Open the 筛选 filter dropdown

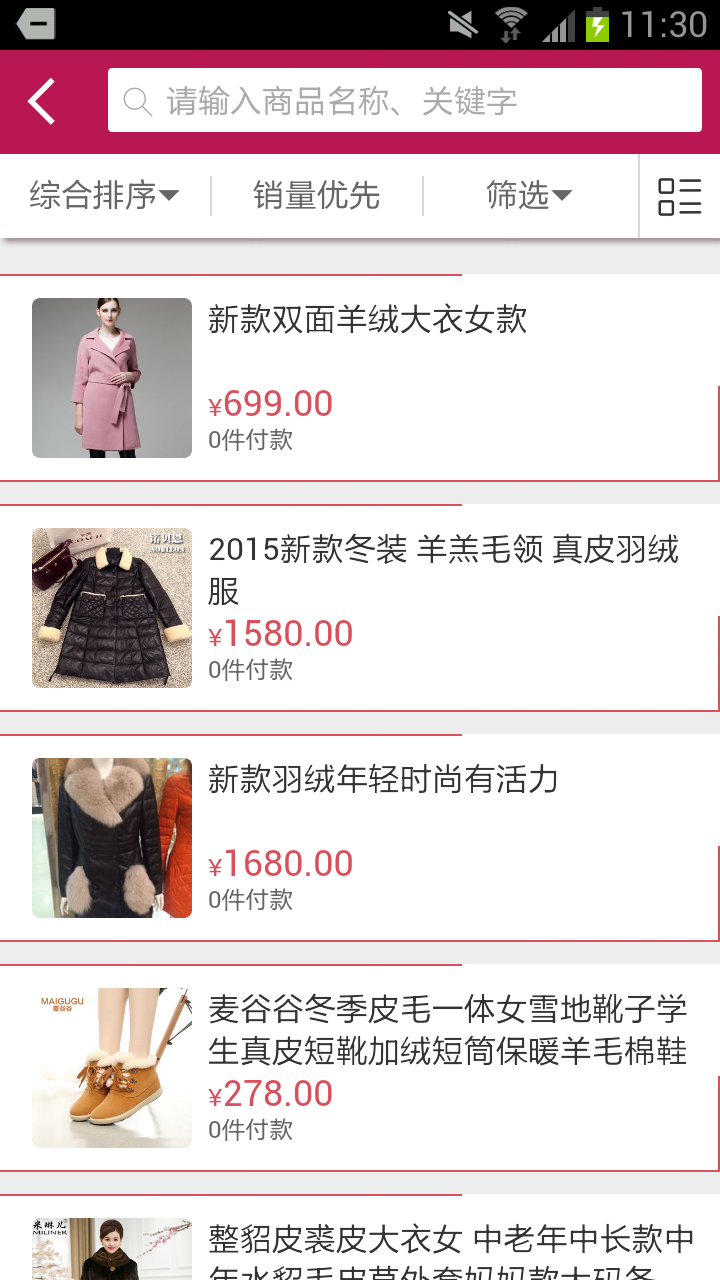528,195
